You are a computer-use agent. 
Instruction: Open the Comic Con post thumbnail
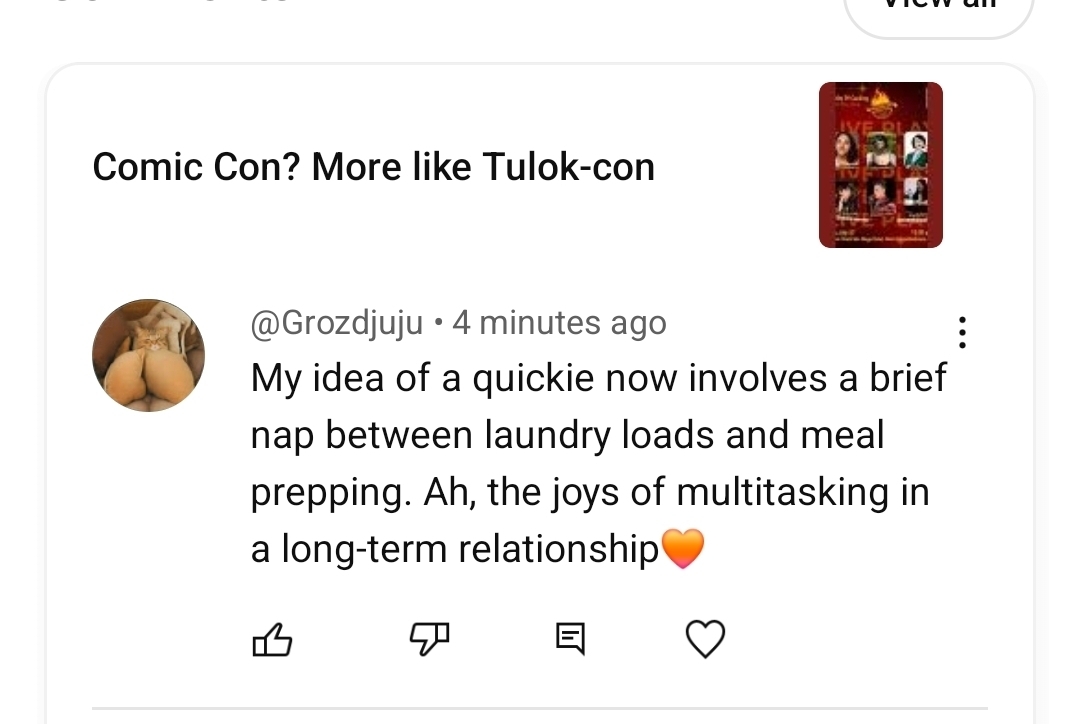click(x=880, y=165)
